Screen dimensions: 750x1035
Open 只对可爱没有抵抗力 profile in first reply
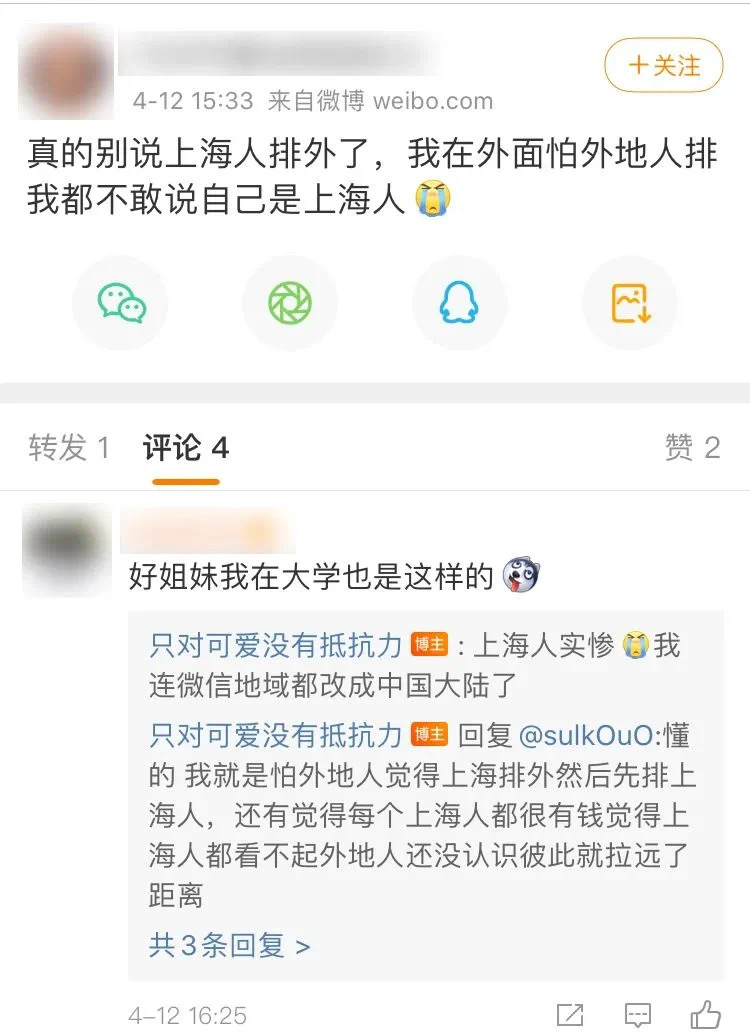[276, 645]
